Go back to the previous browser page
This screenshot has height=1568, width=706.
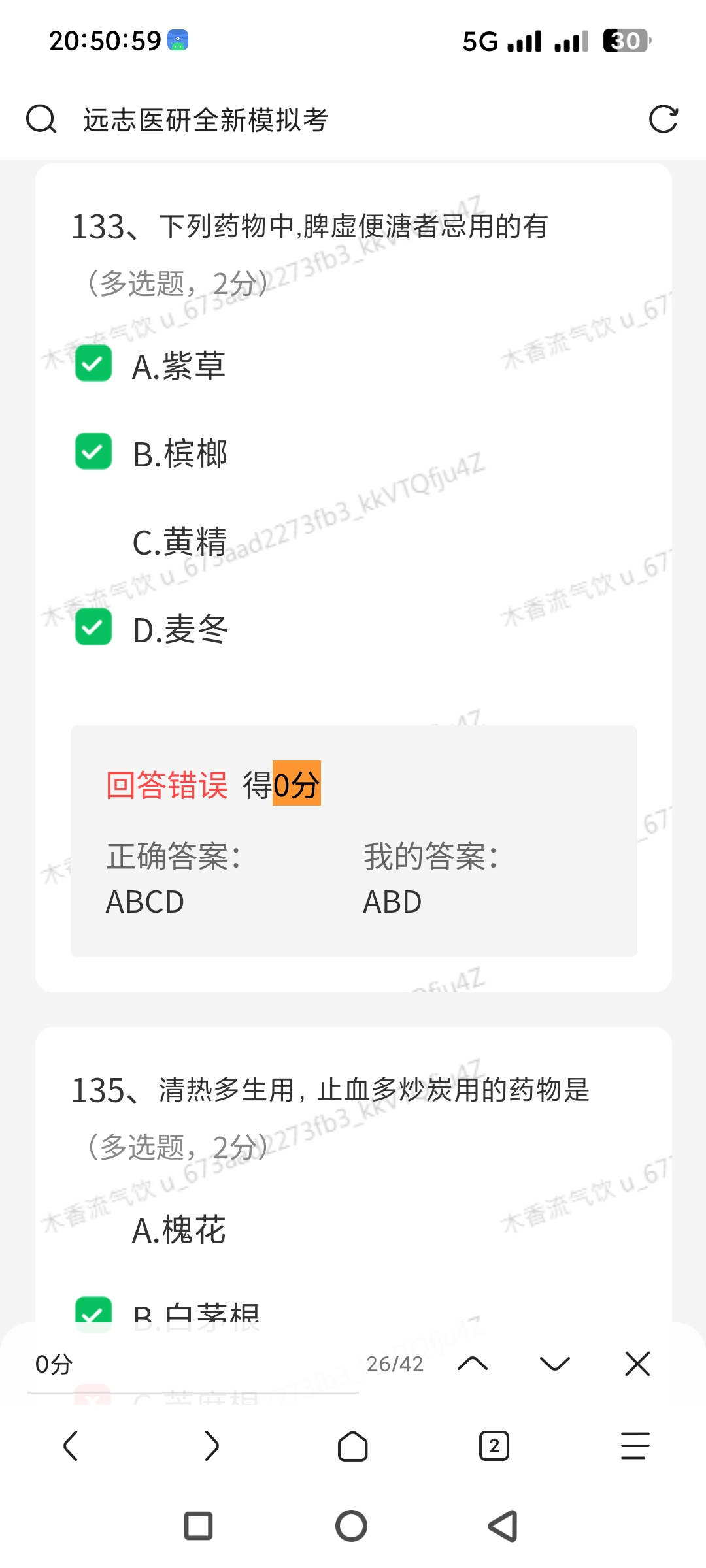(x=71, y=1445)
